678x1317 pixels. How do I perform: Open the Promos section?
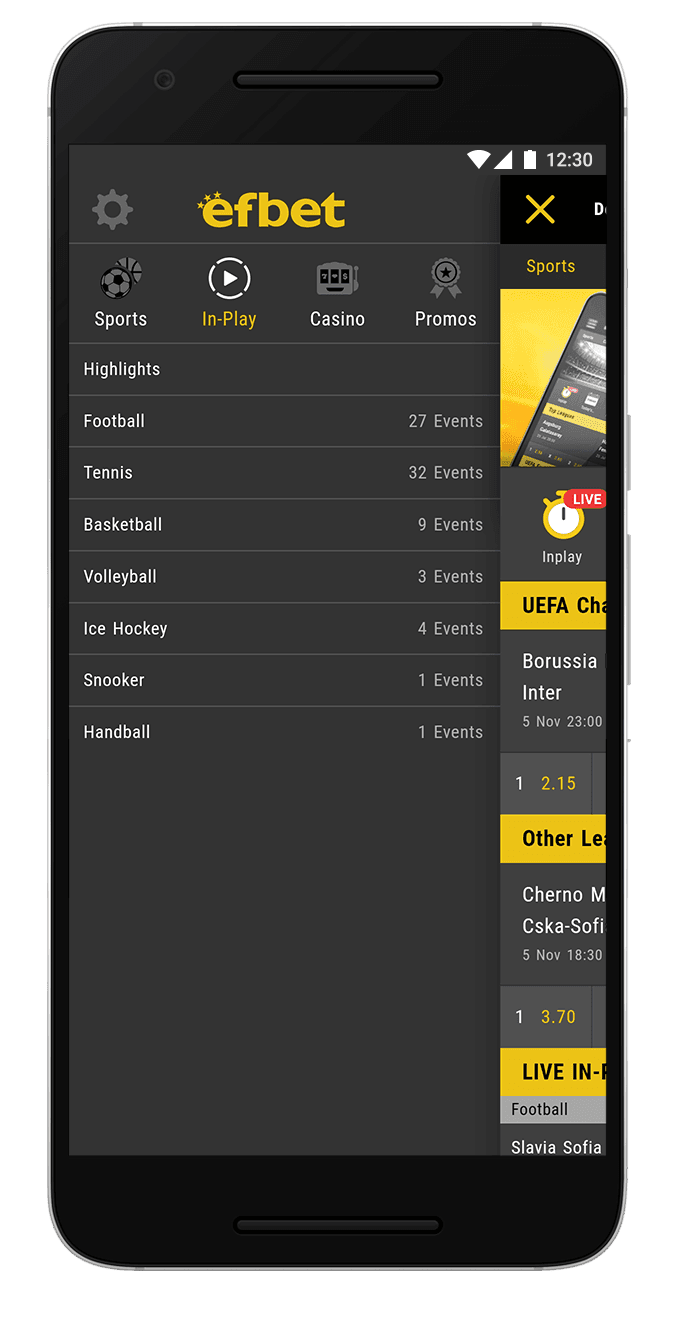click(445, 294)
